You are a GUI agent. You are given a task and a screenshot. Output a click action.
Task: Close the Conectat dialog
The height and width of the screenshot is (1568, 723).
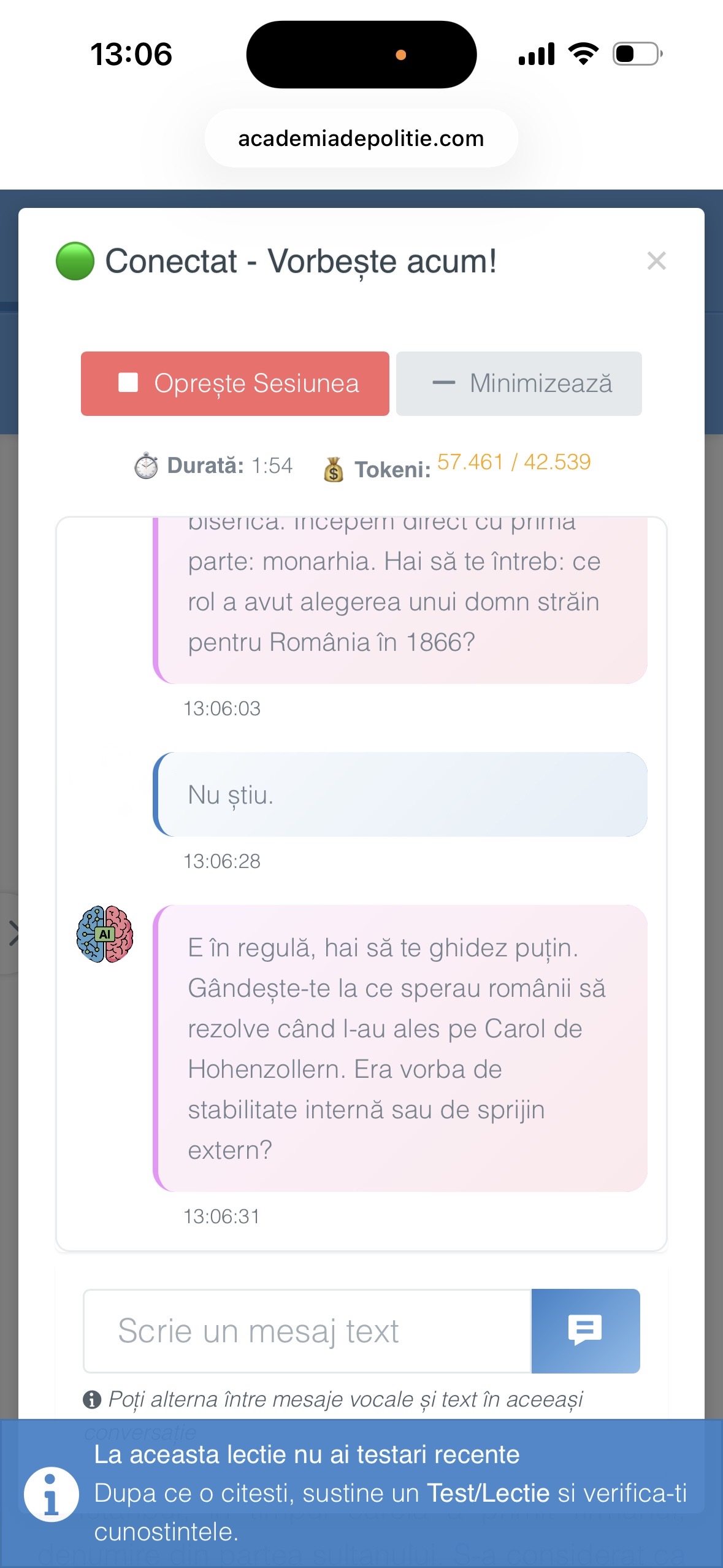click(656, 261)
